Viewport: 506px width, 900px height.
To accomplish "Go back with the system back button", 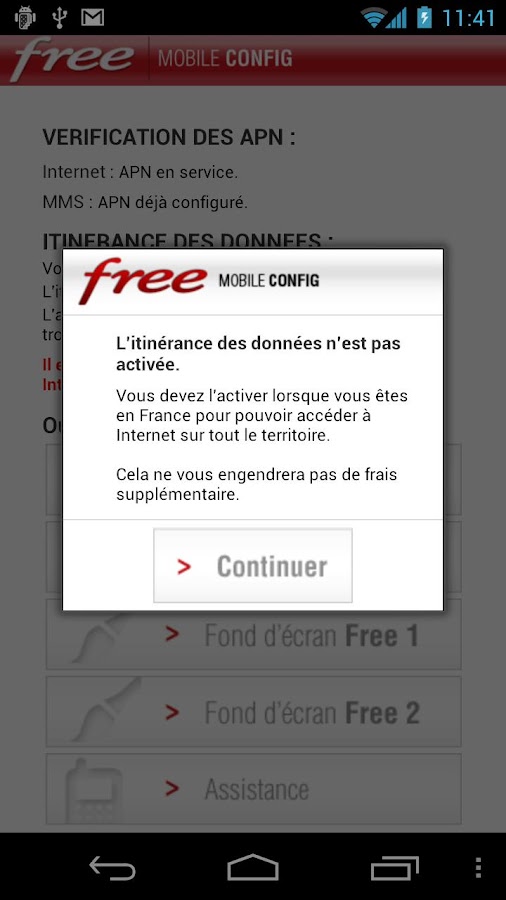I will (x=112, y=867).
